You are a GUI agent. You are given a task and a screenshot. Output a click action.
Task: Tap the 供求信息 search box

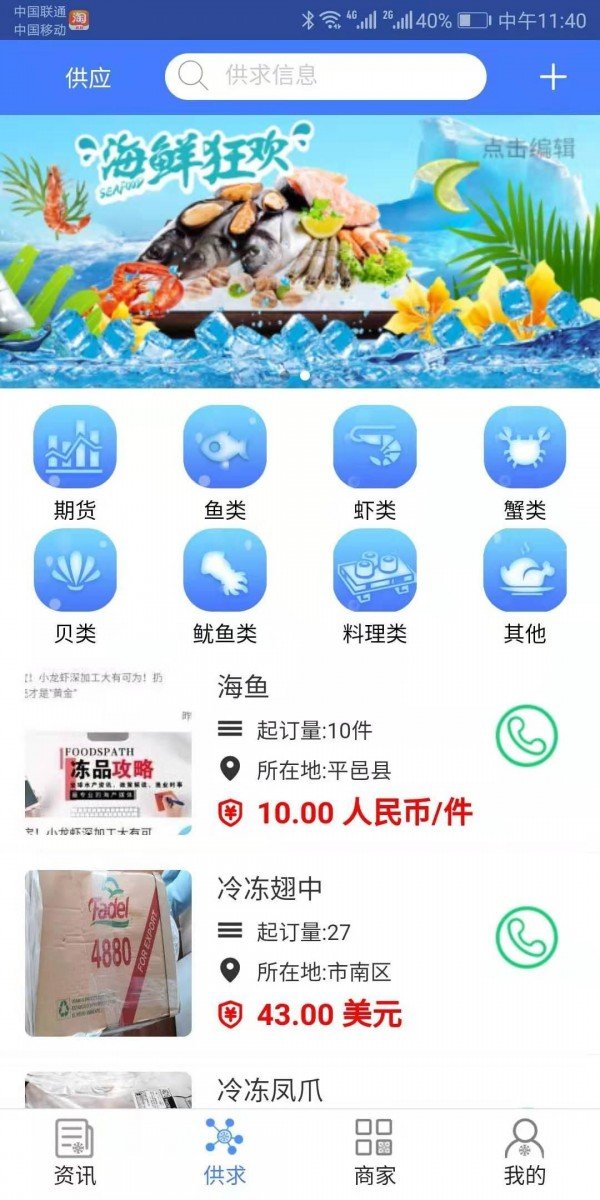click(325, 76)
